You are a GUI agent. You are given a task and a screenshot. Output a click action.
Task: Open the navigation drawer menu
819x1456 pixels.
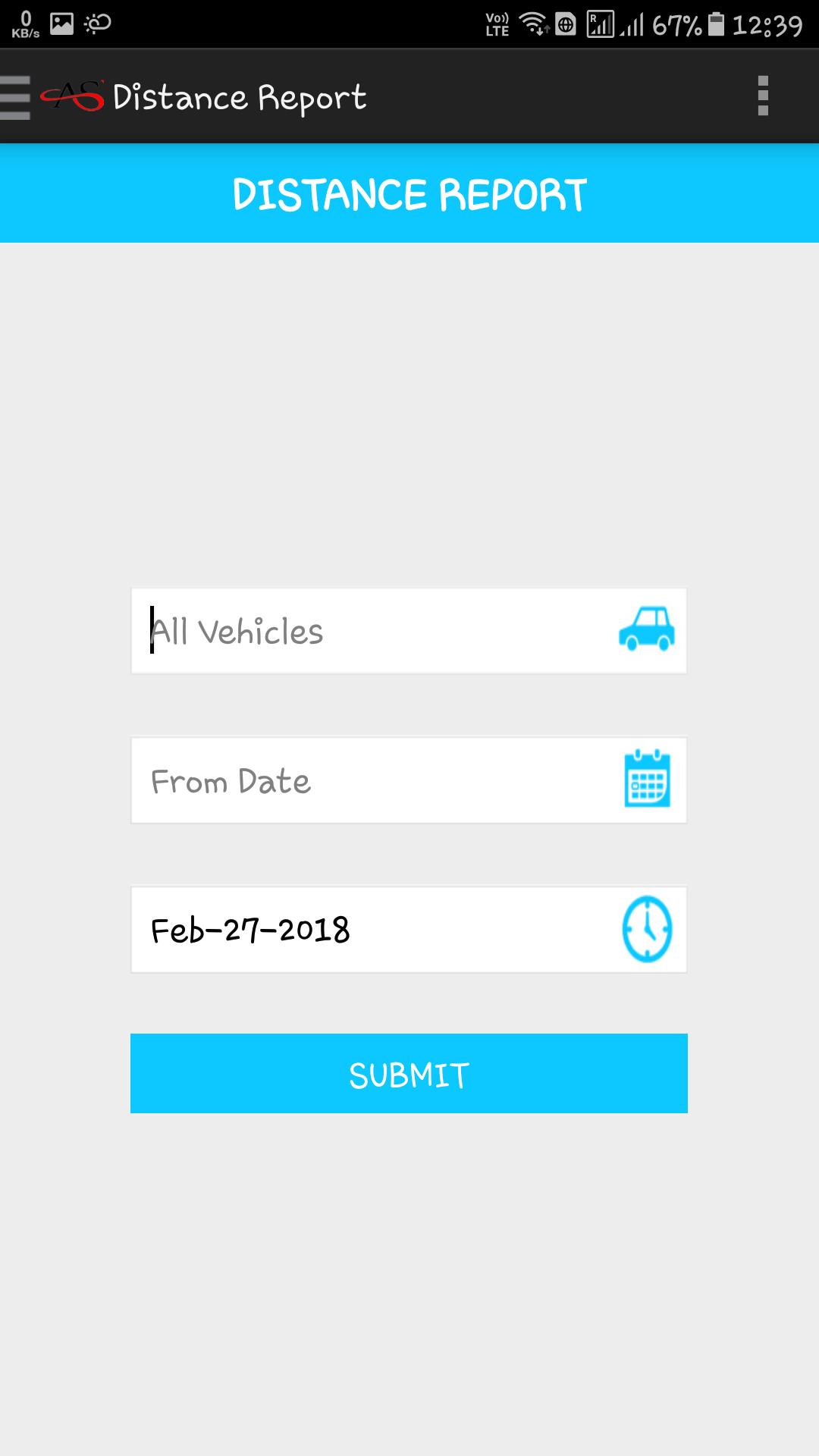click(x=17, y=97)
